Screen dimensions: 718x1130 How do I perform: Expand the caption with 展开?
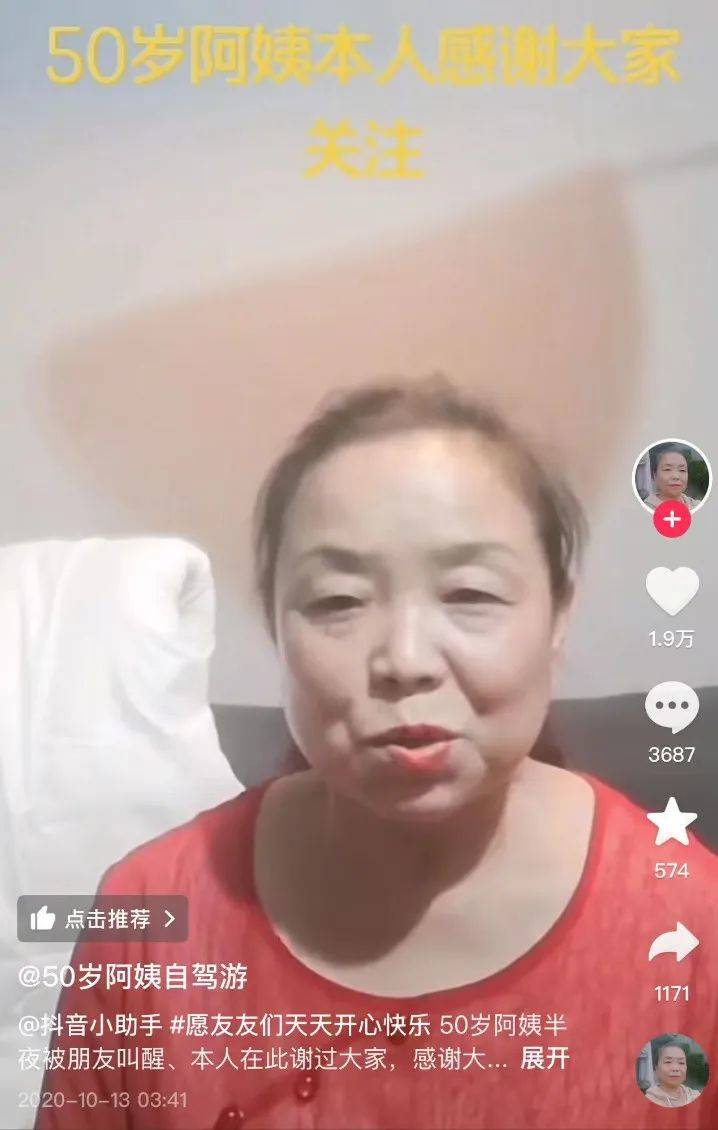pos(545,1059)
